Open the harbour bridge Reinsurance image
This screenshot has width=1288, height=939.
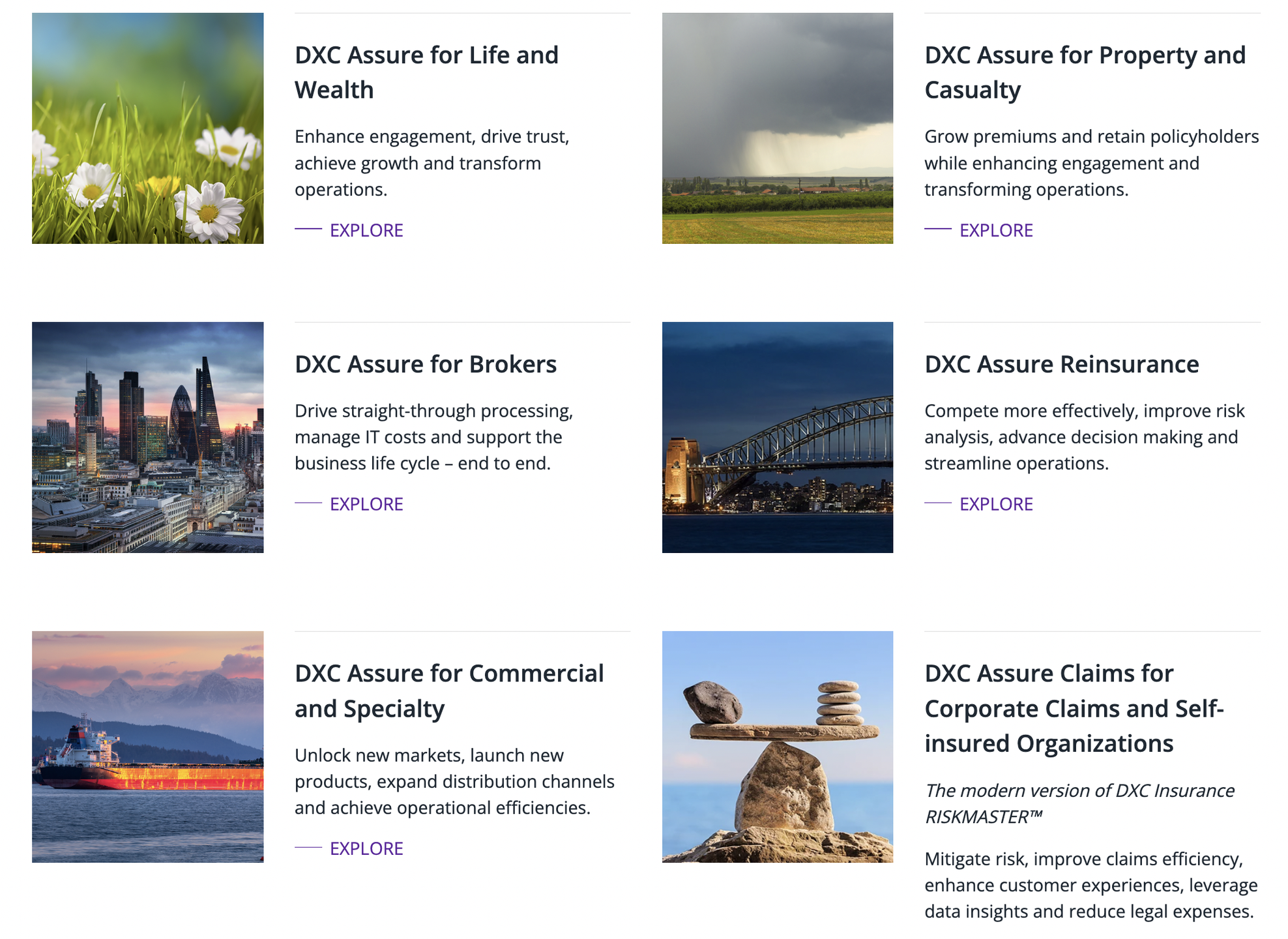778,438
